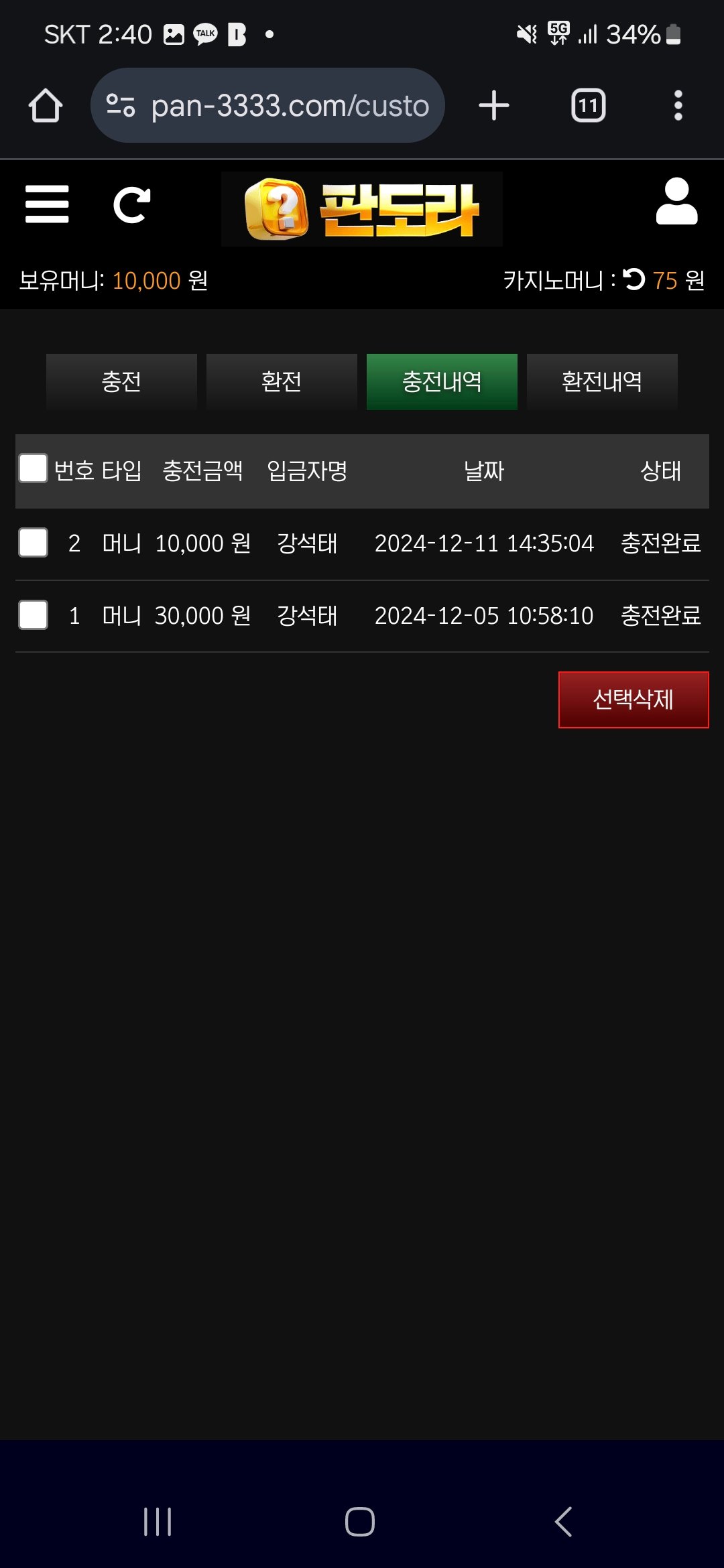Check the select-all checkbox in the table header
The height and width of the screenshot is (1568, 724).
pos(33,468)
